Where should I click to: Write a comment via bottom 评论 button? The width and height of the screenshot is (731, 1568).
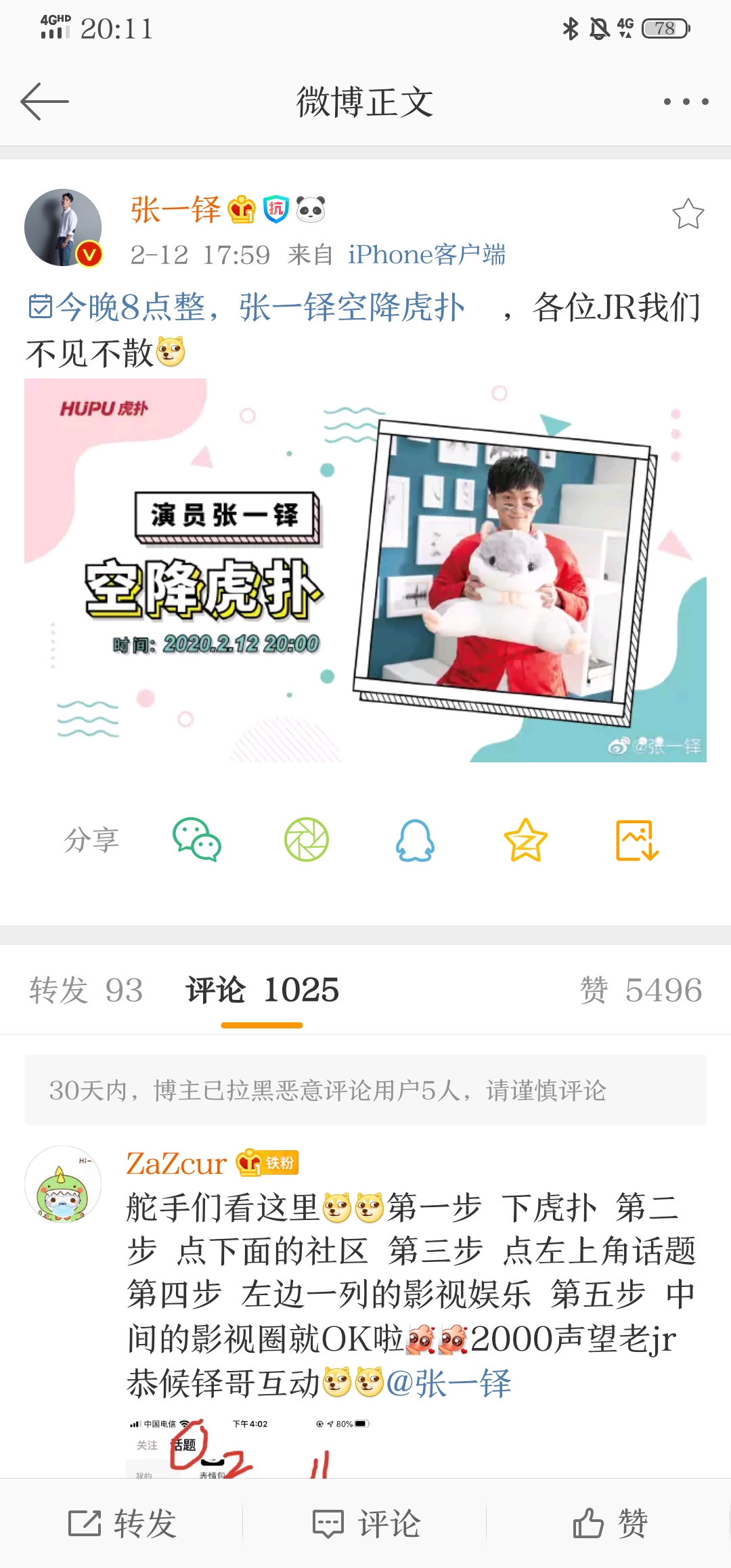(365, 1523)
